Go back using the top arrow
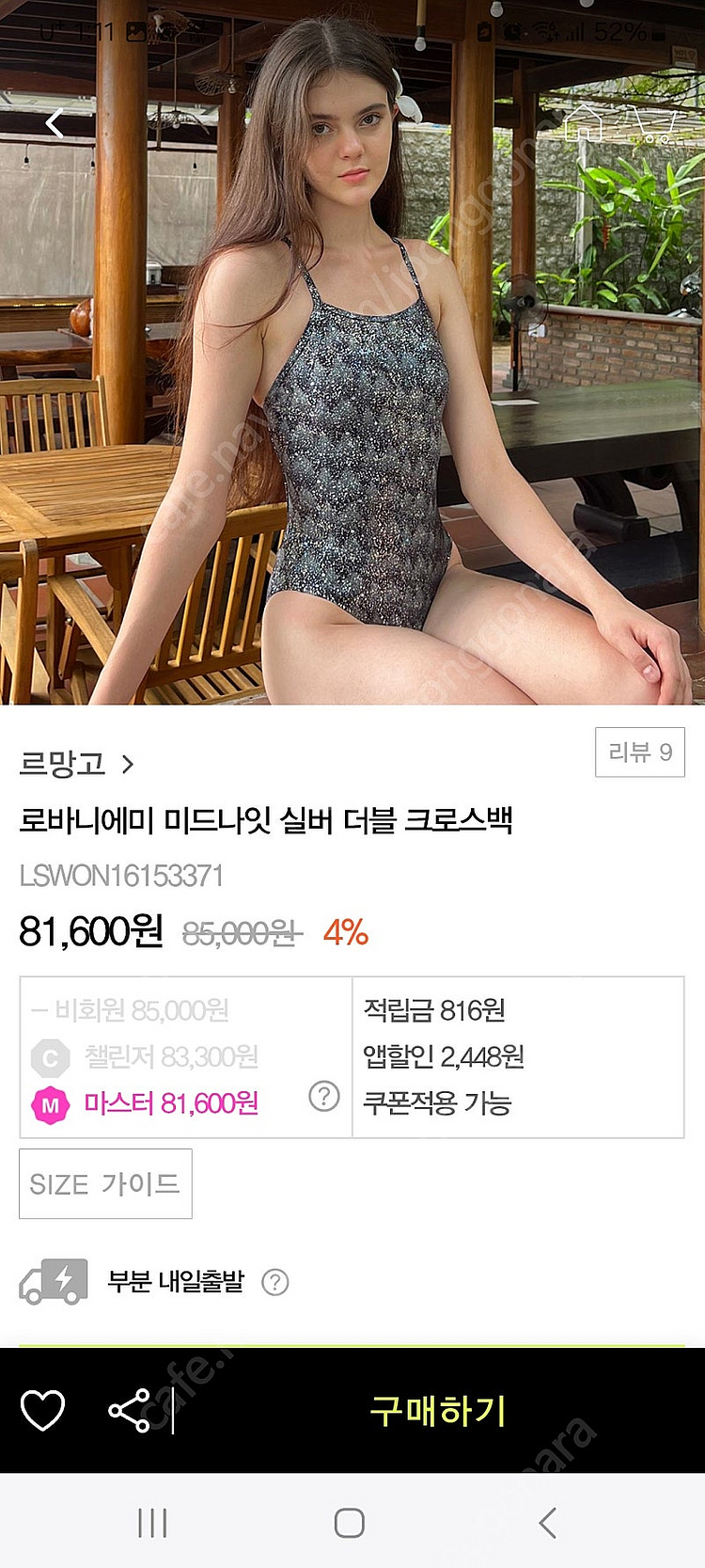This screenshot has width=705, height=1568. click(x=55, y=122)
